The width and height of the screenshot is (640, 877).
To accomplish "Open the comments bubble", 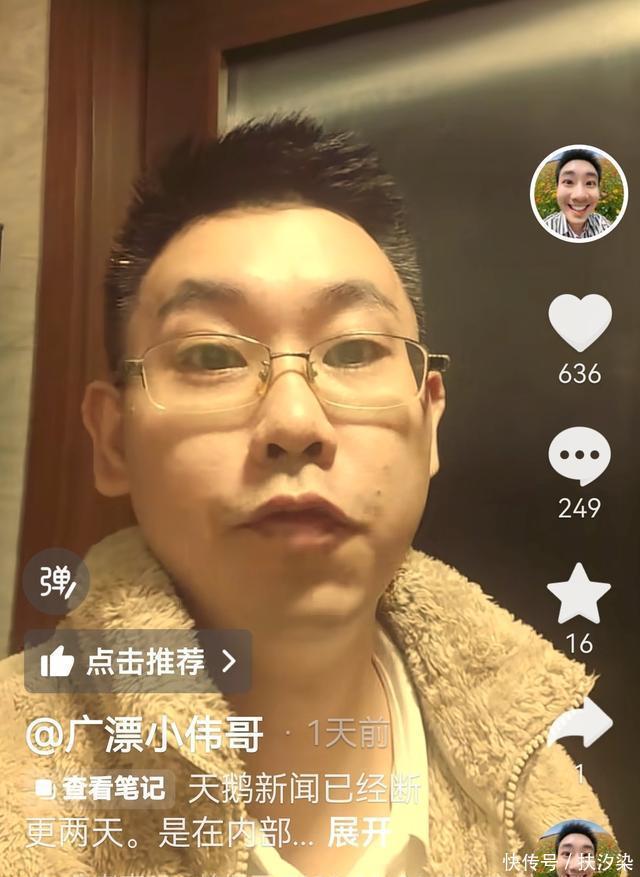I will tap(579, 457).
